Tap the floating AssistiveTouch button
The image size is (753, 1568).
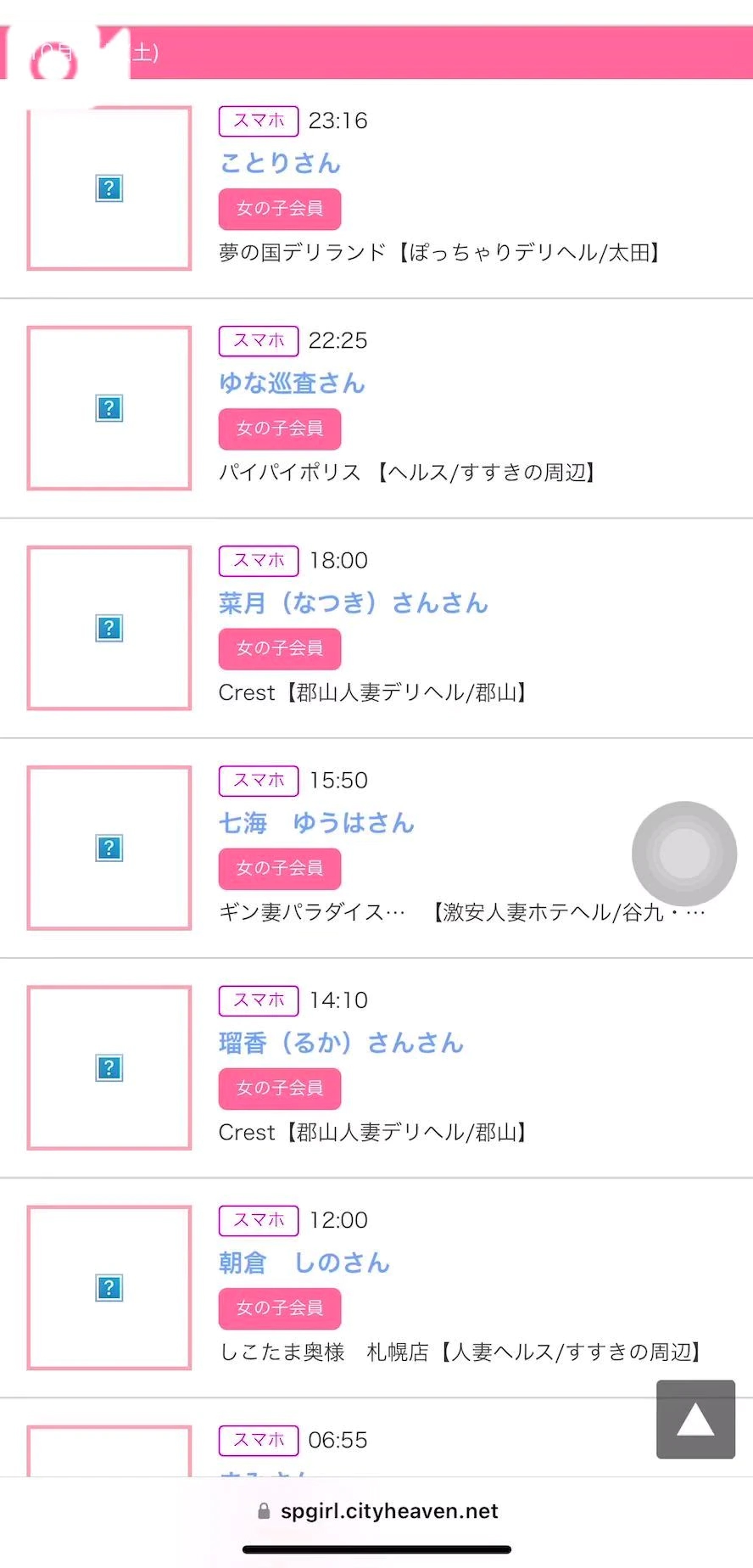tap(683, 853)
